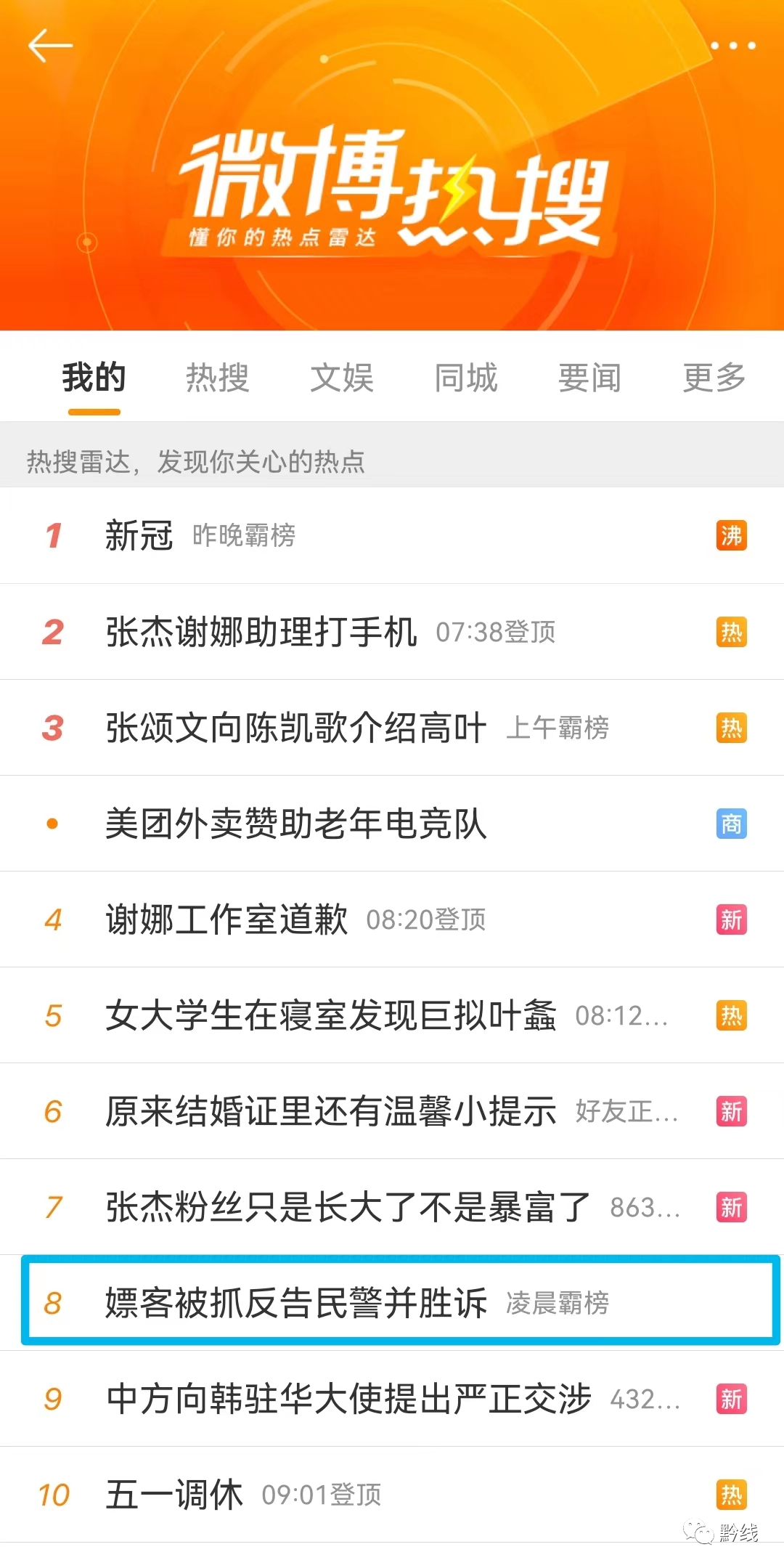This screenshot has height=1568, width=784.
Task: Switch to the 文娱 tab
Action: 342,378
